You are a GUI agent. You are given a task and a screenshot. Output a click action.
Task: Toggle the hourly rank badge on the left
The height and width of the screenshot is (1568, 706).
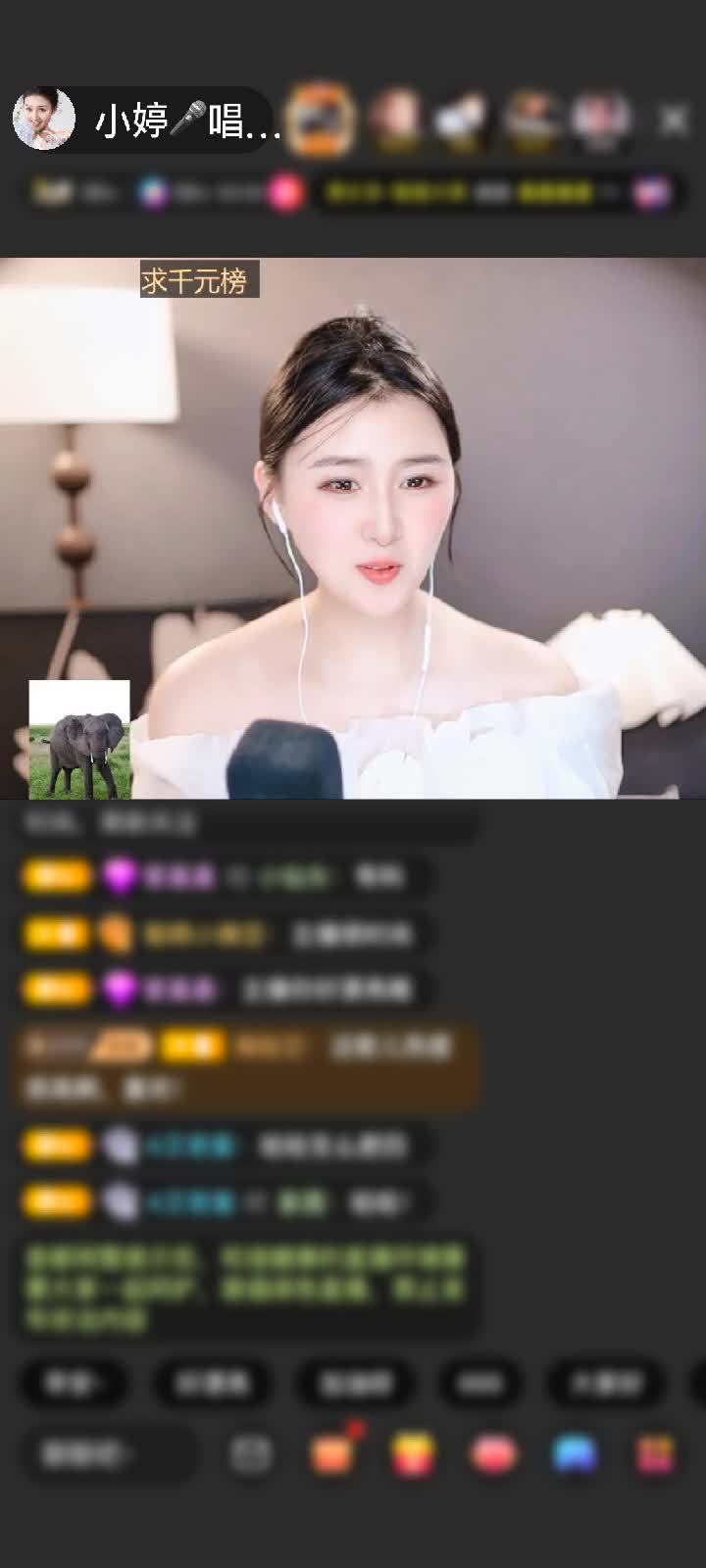point(54,192)
